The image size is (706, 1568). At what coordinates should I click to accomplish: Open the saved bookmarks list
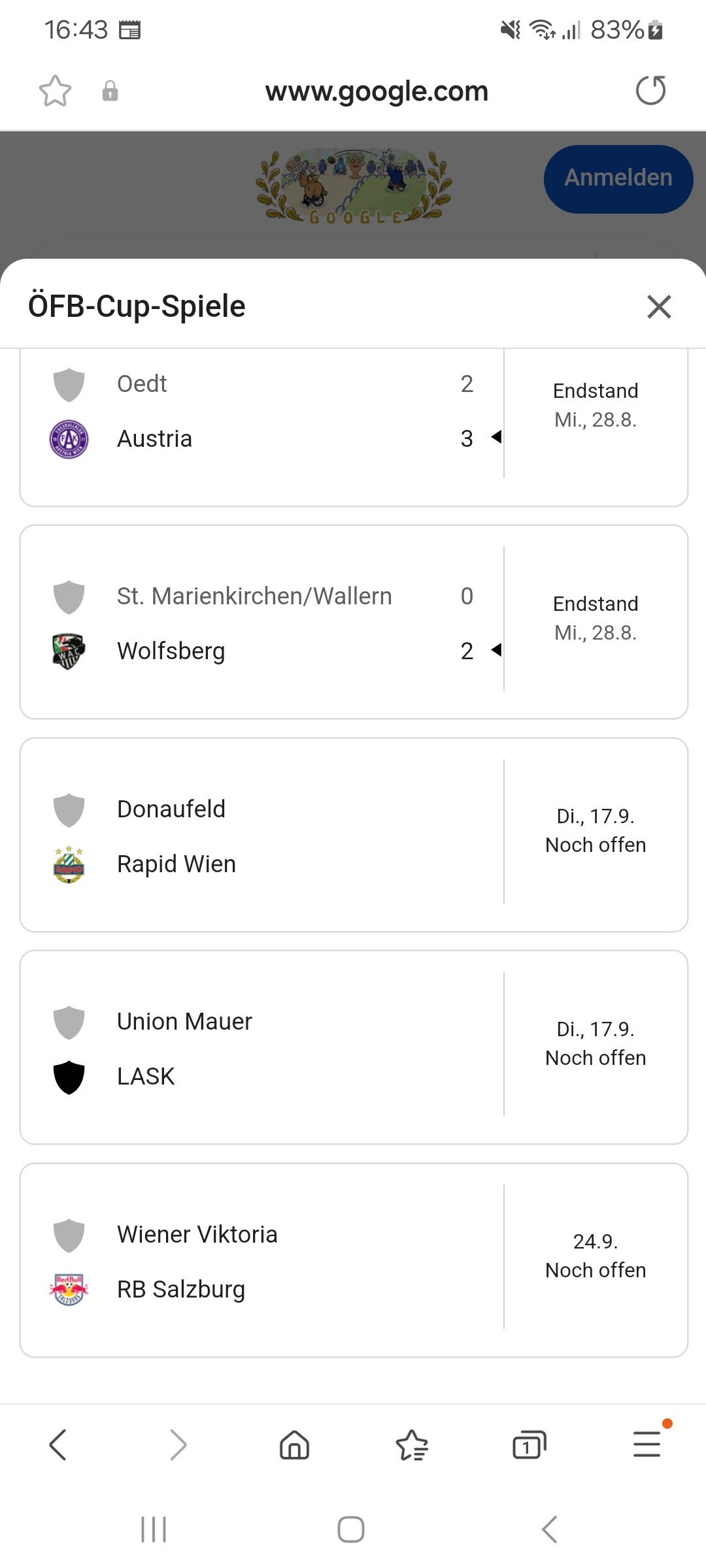(412, 1445)
